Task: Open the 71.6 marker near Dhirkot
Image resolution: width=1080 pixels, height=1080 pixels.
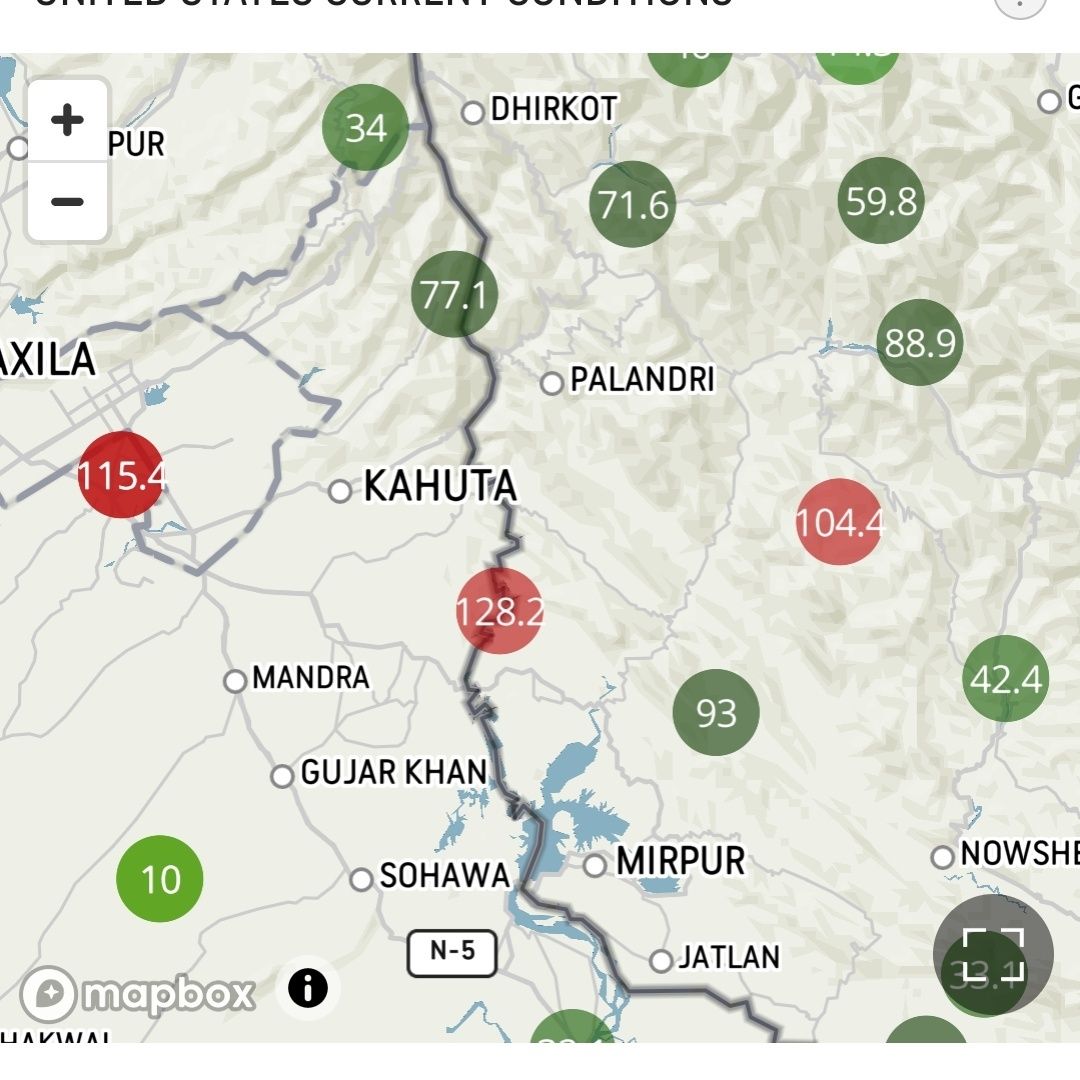Action: point(632,204)
